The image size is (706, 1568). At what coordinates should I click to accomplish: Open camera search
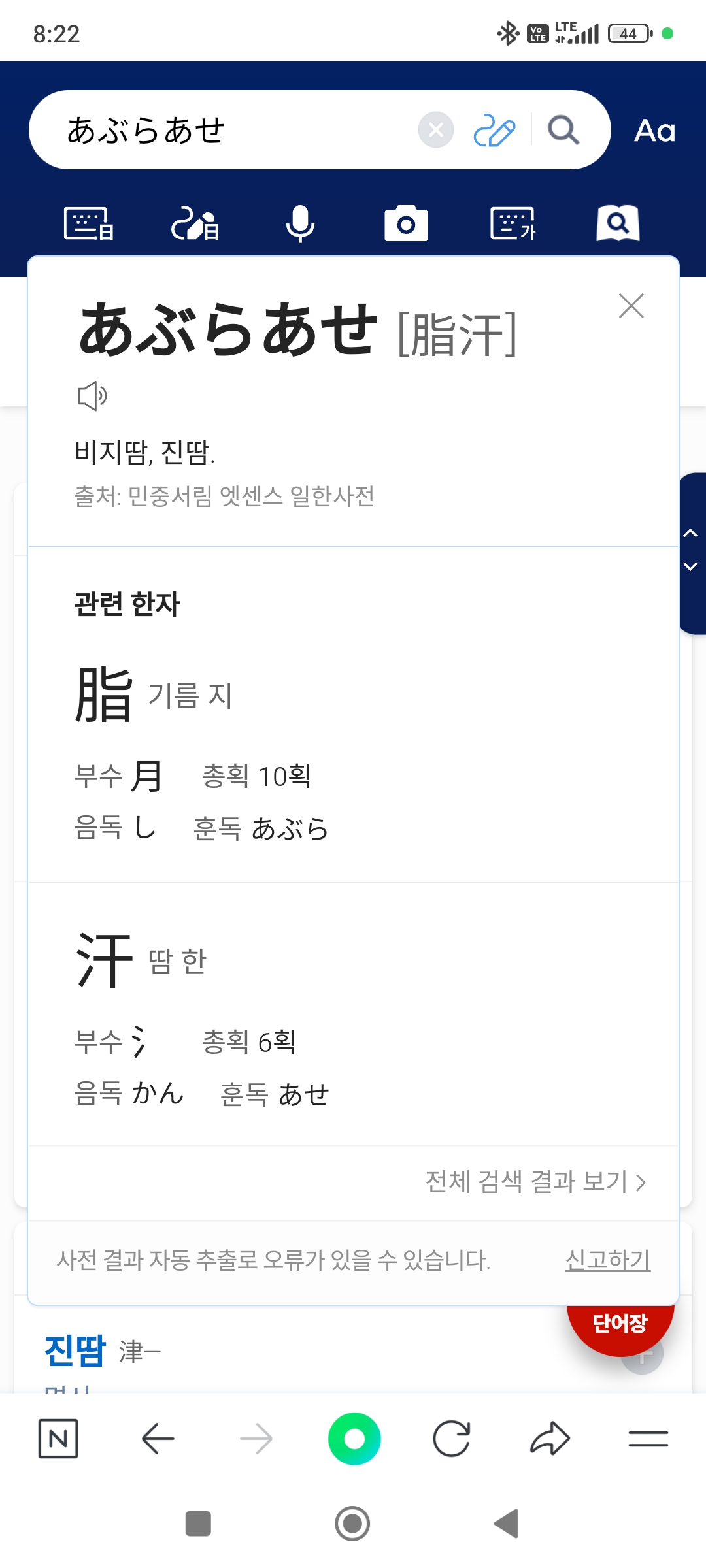pyautogui.click(x=406, y=224)
